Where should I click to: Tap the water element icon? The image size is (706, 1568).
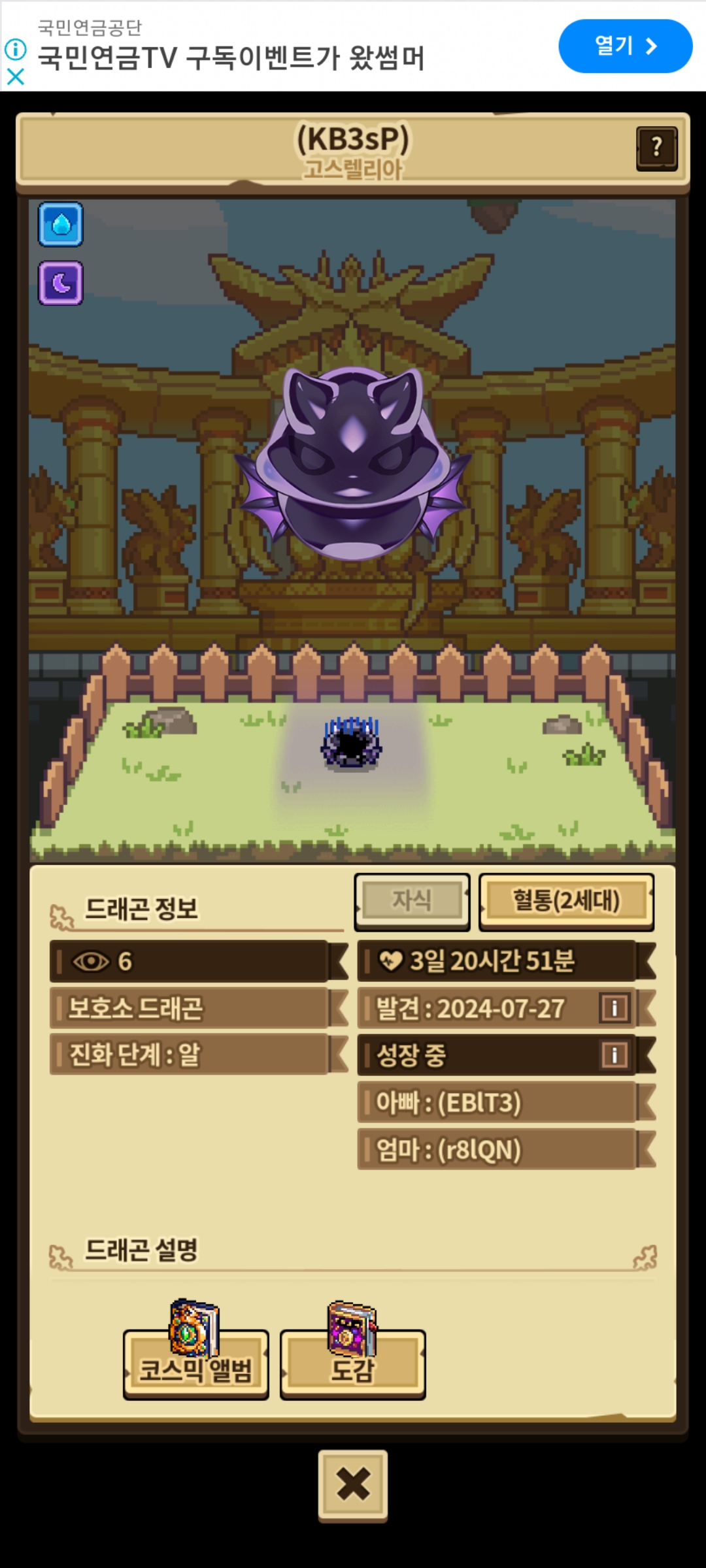(61, 225)
